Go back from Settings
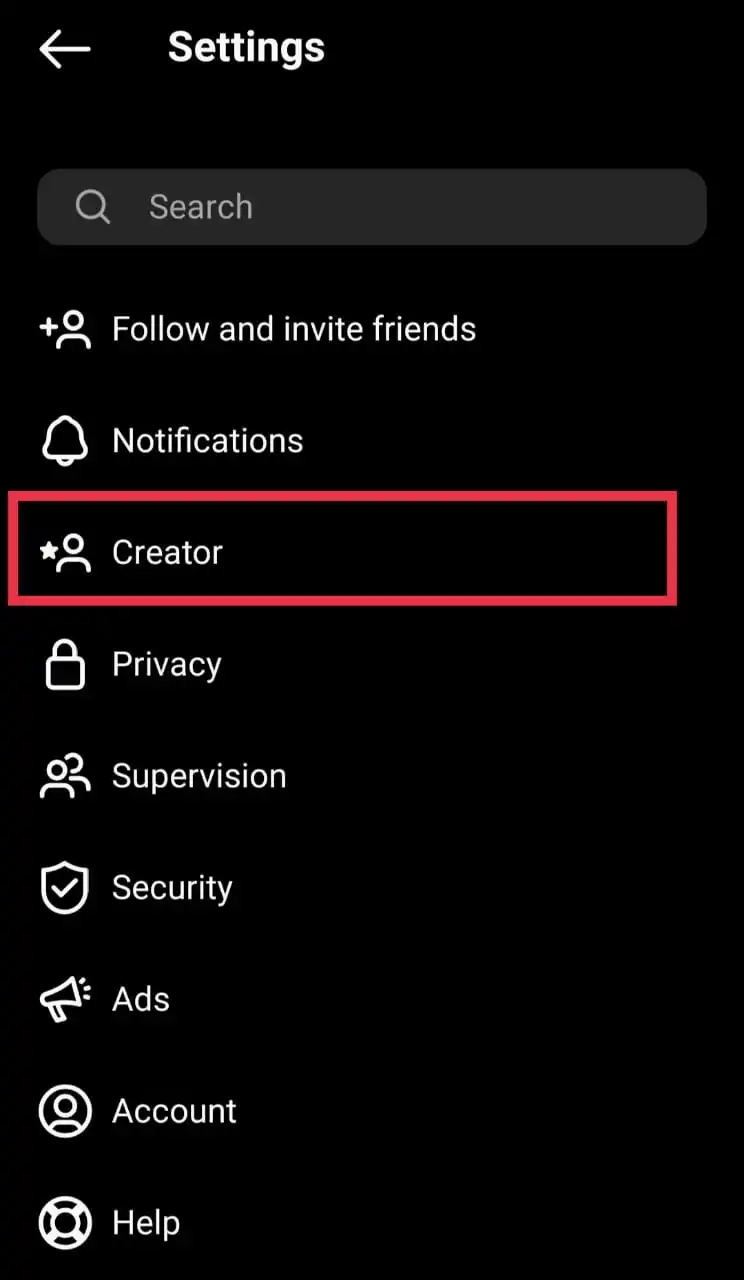Image resolution: width=744 pixels, height=1280 pixels. [65, 48]
